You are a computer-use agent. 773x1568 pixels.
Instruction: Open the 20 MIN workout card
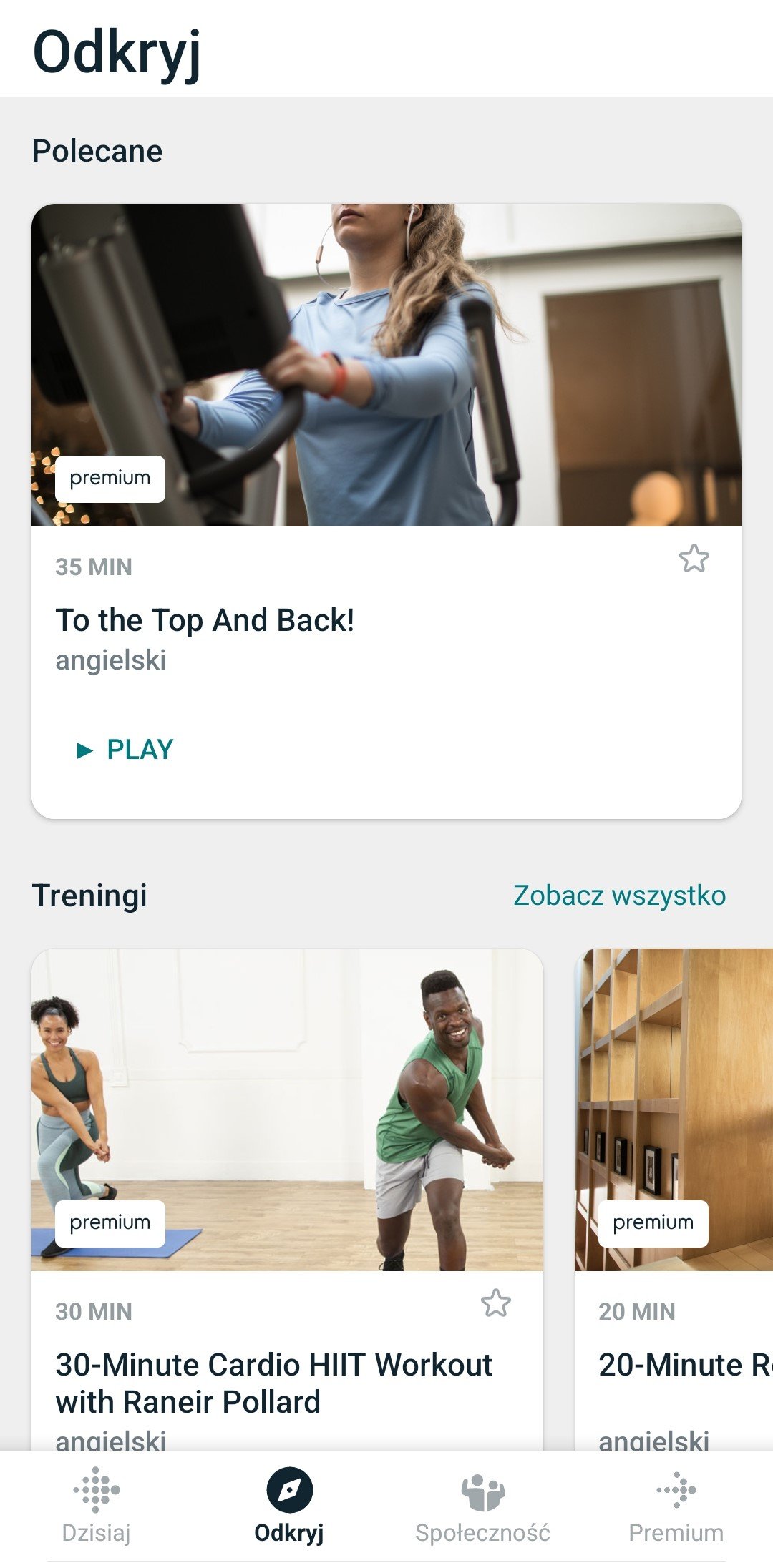pyautogui.click(x=674, y=1200)
